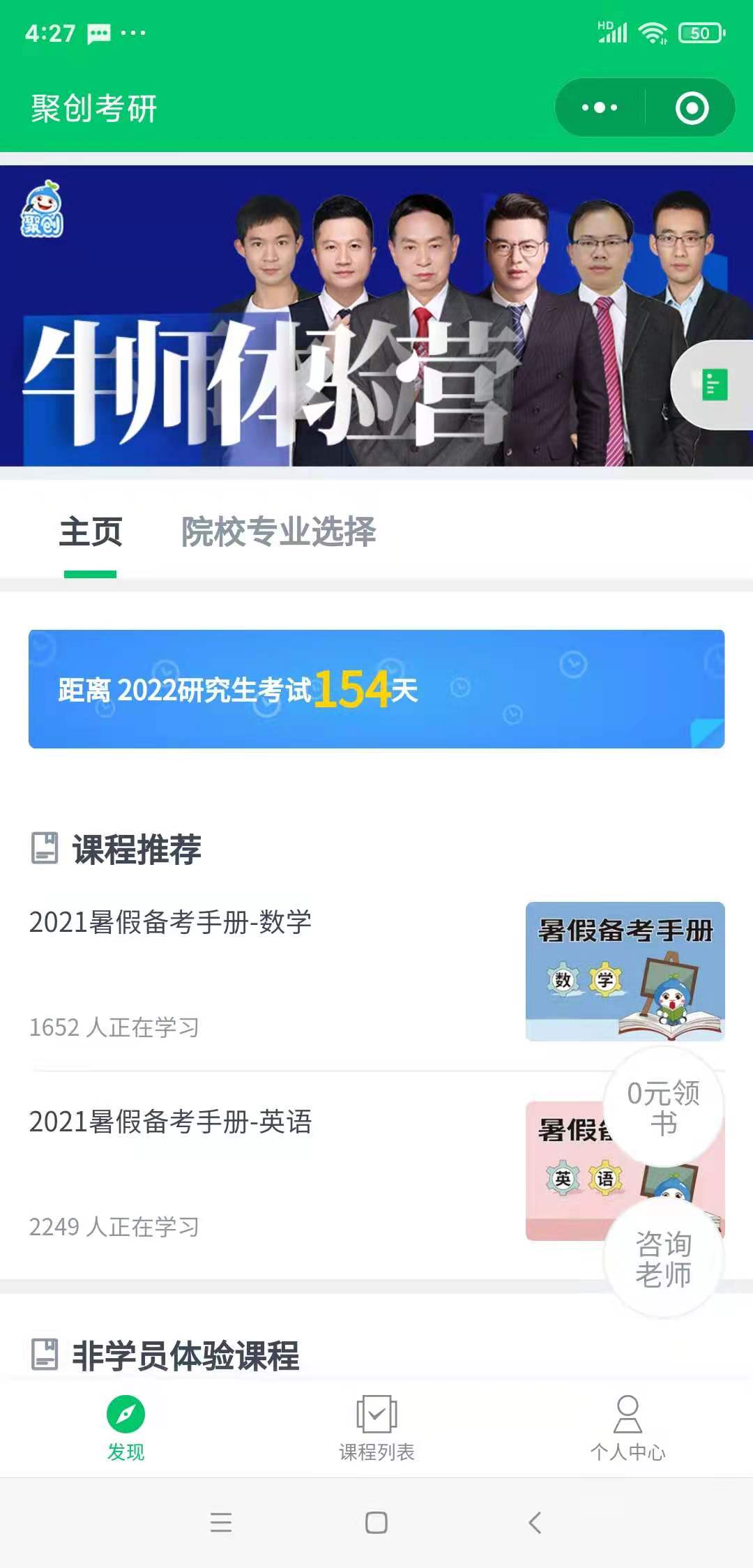The image size is (753, 1568).
Task: Open recent apps from navigation bar
Action: 220,1523
